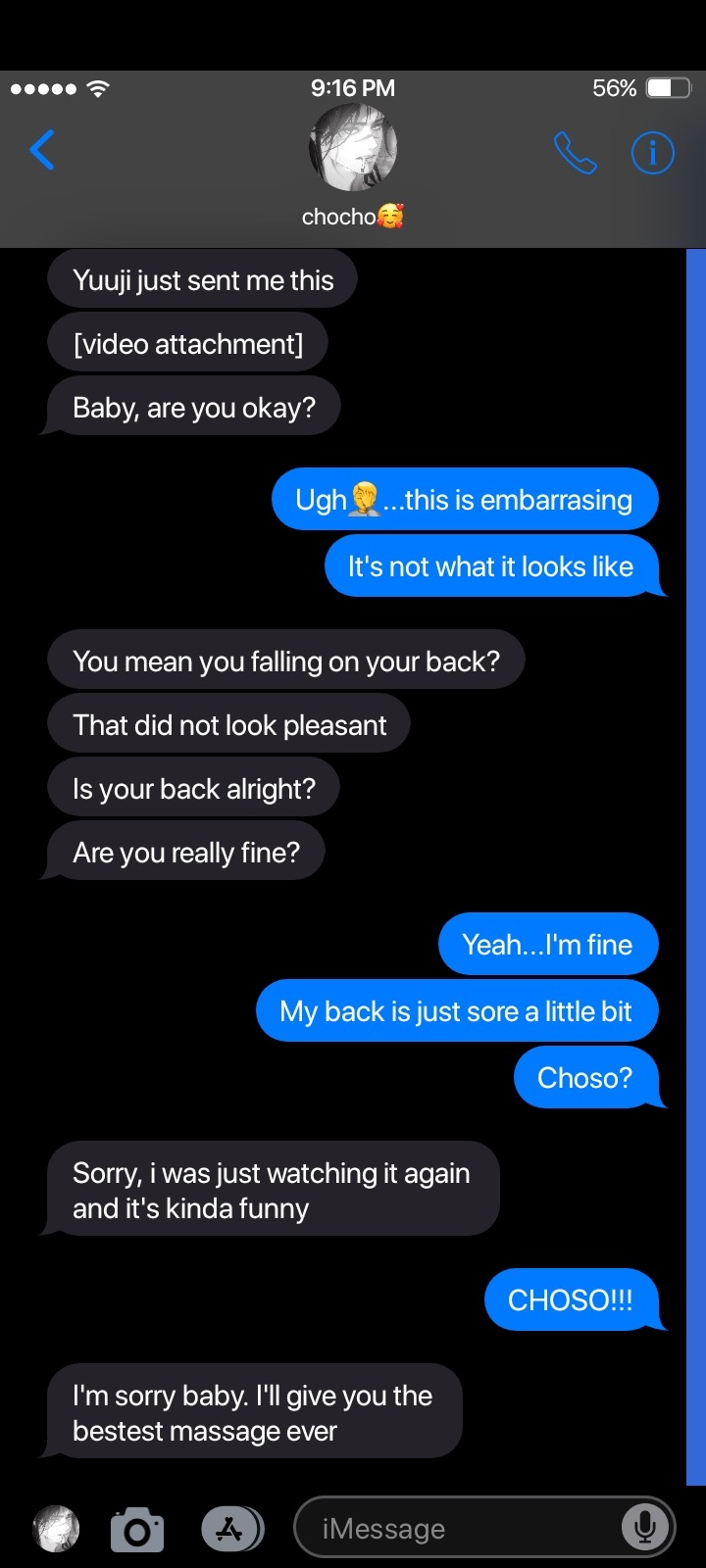The image size is (706, 1568).
Task: Focus the iMessage text field
Action: [461, 1529]
